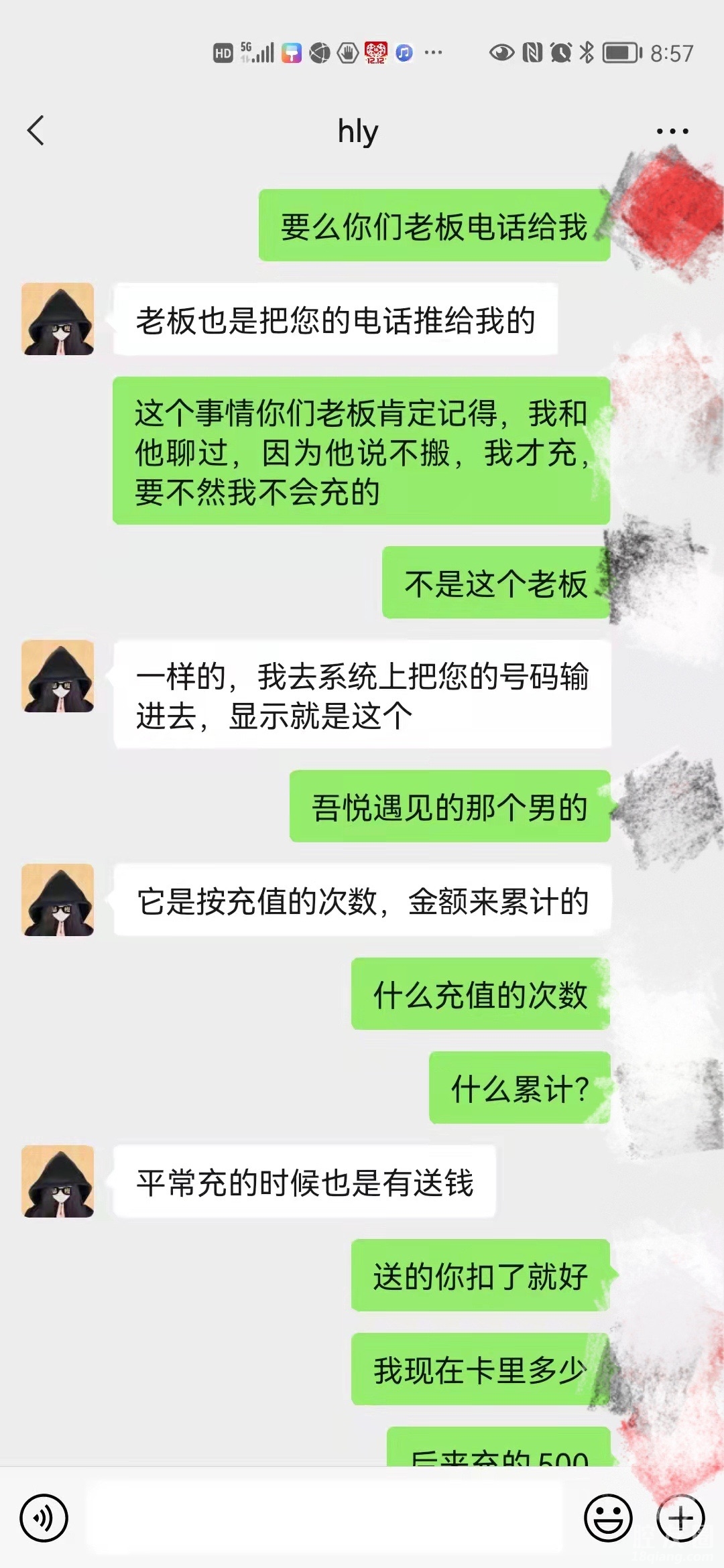Open the emoji sticker panel
The width and height of the screenshot is (724, 1568).
click(608, 1518)
